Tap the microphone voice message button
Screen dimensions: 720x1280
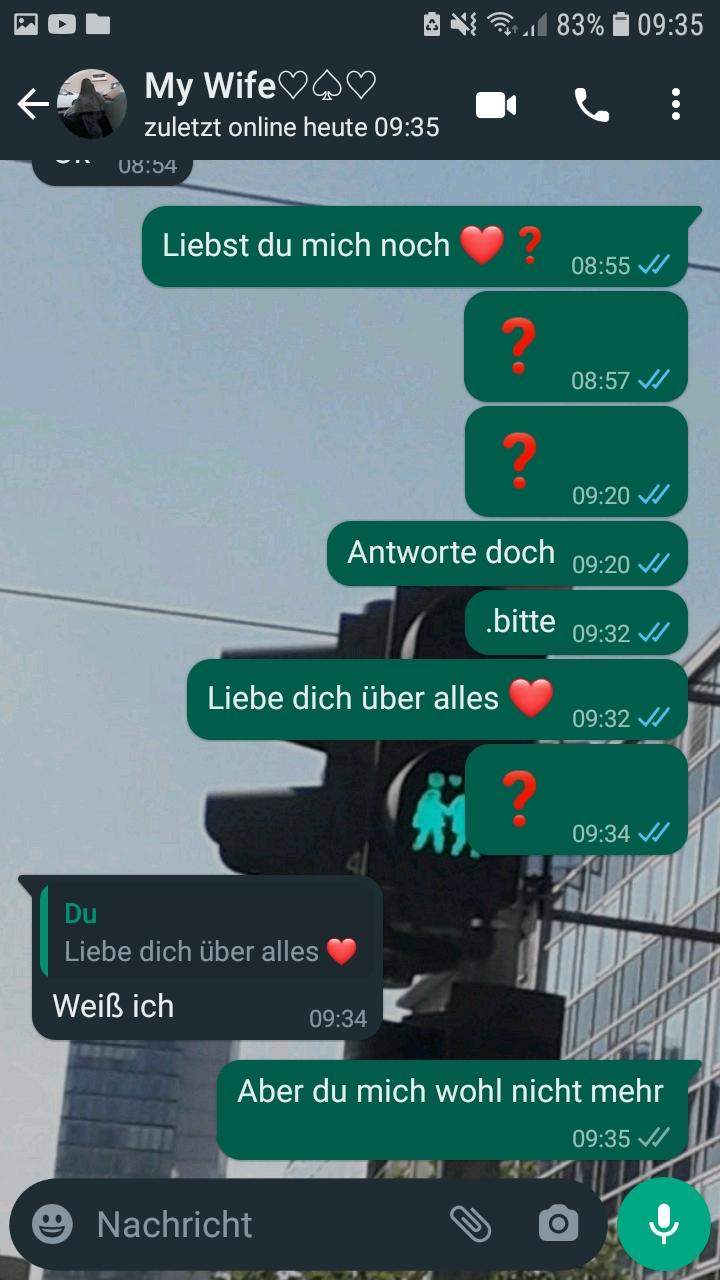(x=664, y=1224)
